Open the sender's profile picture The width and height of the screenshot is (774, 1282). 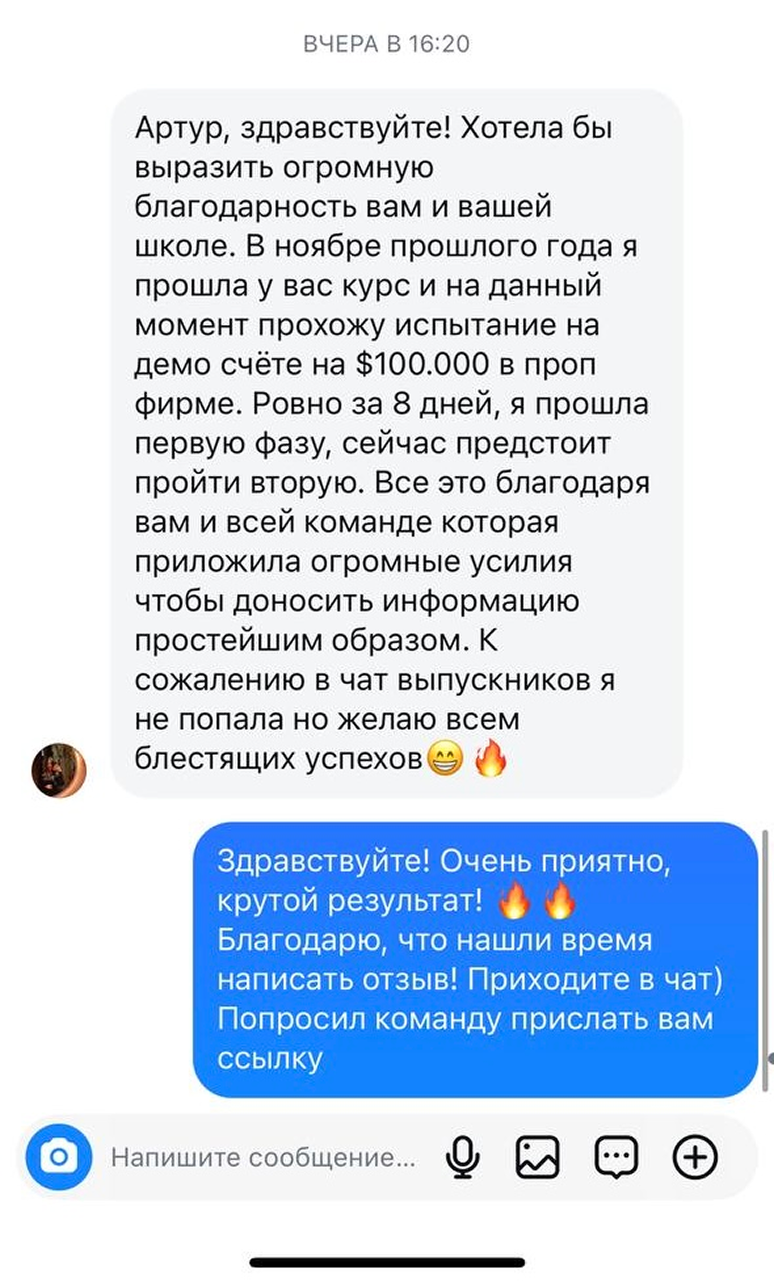point(59,770)
